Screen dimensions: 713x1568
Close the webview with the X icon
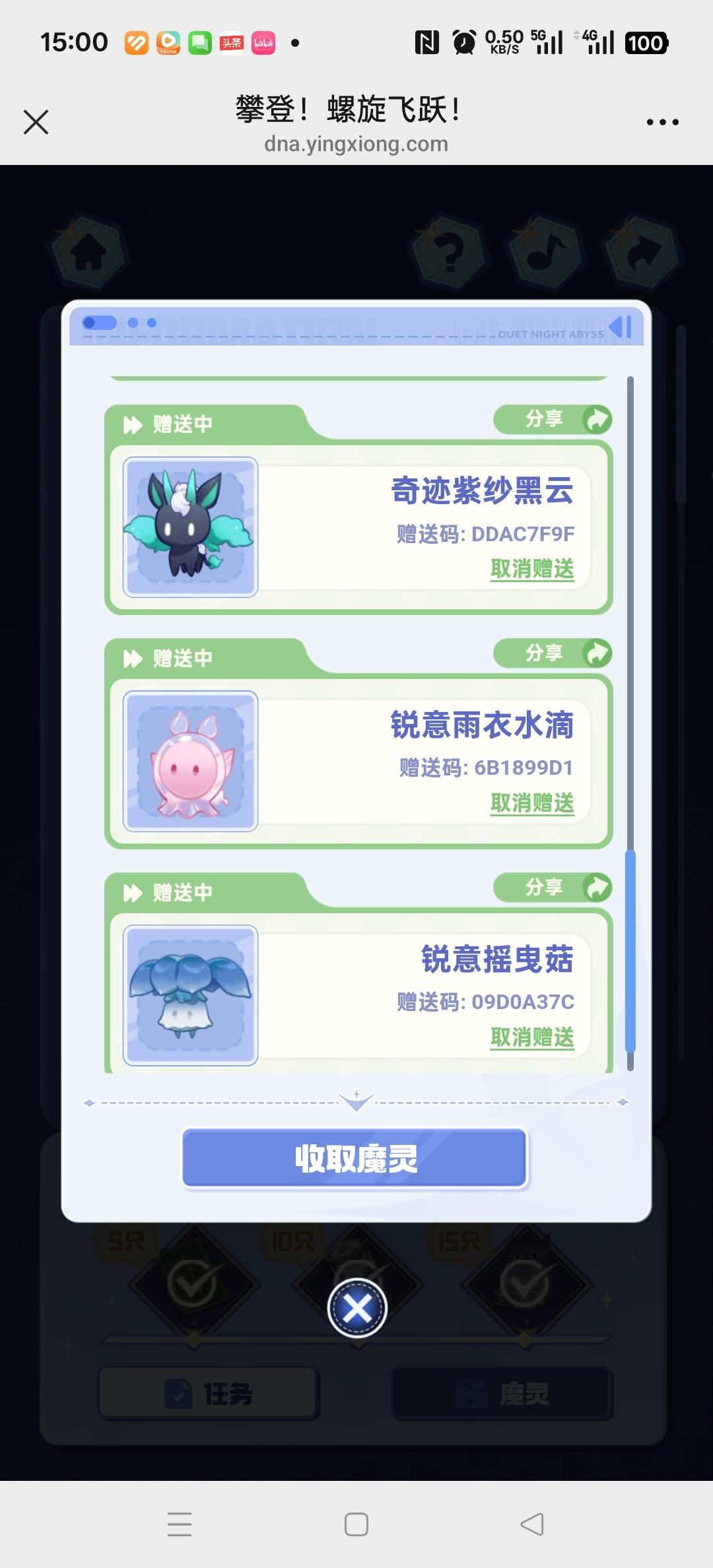(36, 122)
